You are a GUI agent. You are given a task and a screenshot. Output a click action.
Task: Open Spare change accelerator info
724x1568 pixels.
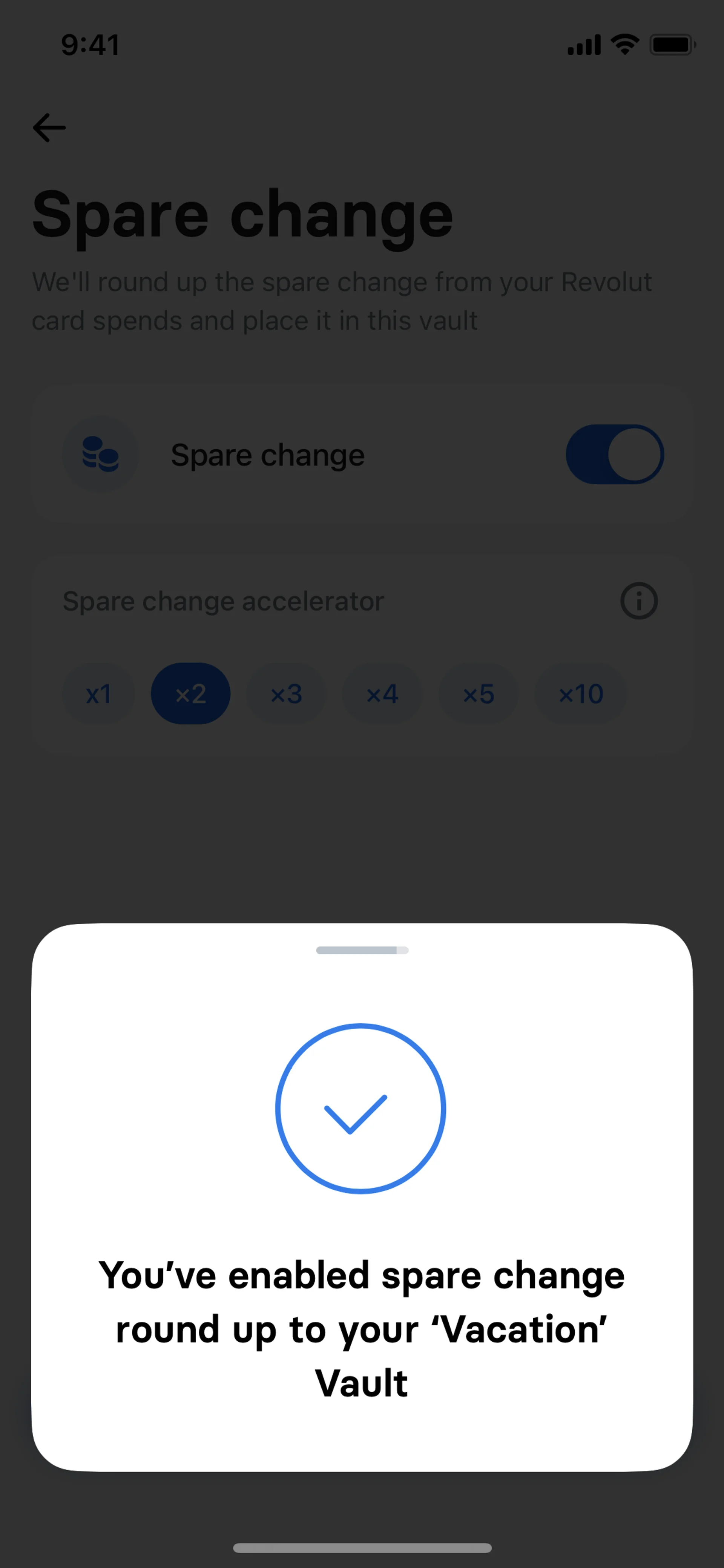point(638,601)
